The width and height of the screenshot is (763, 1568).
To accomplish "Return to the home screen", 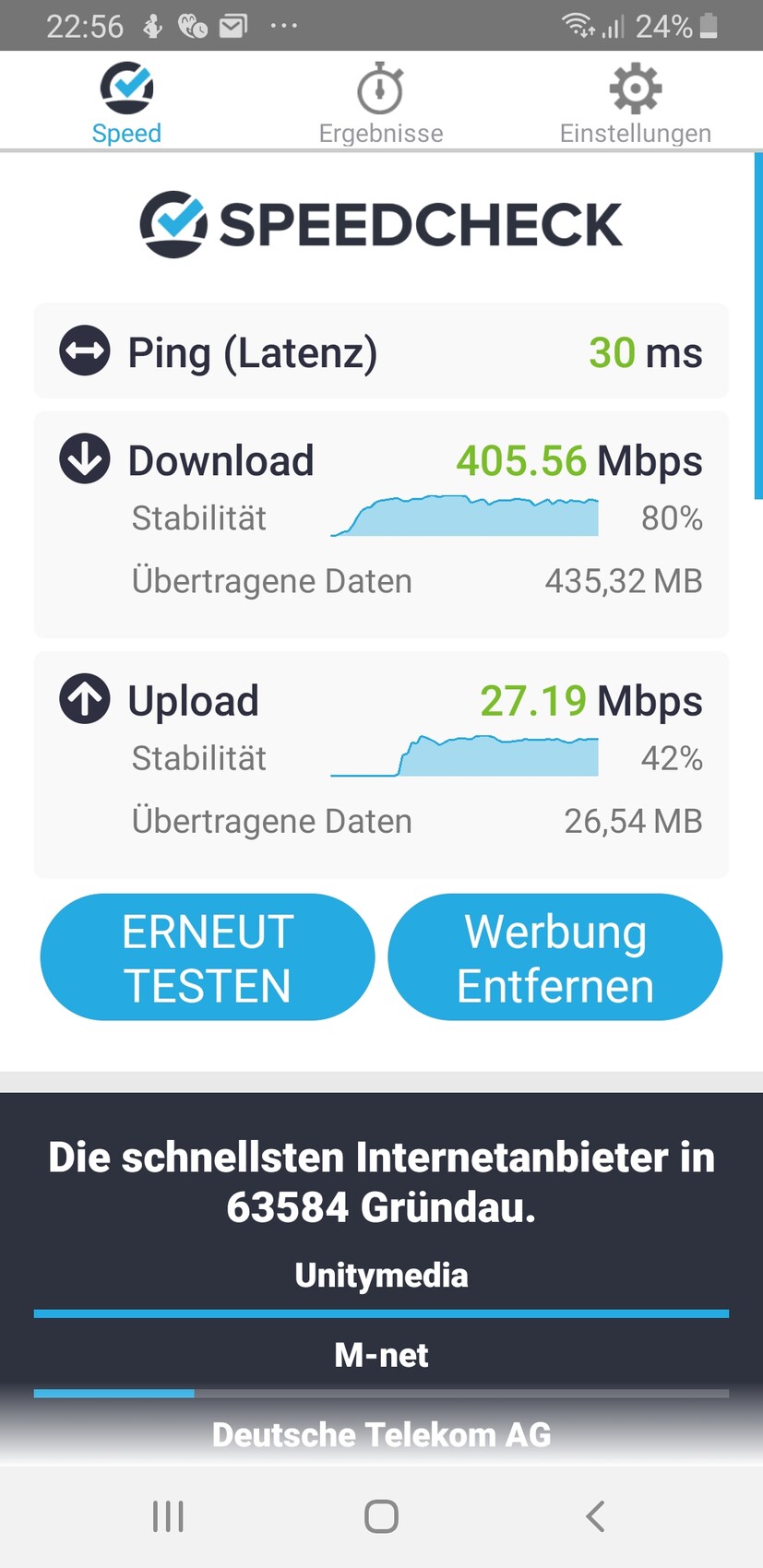I will [x=381, y=1515].
